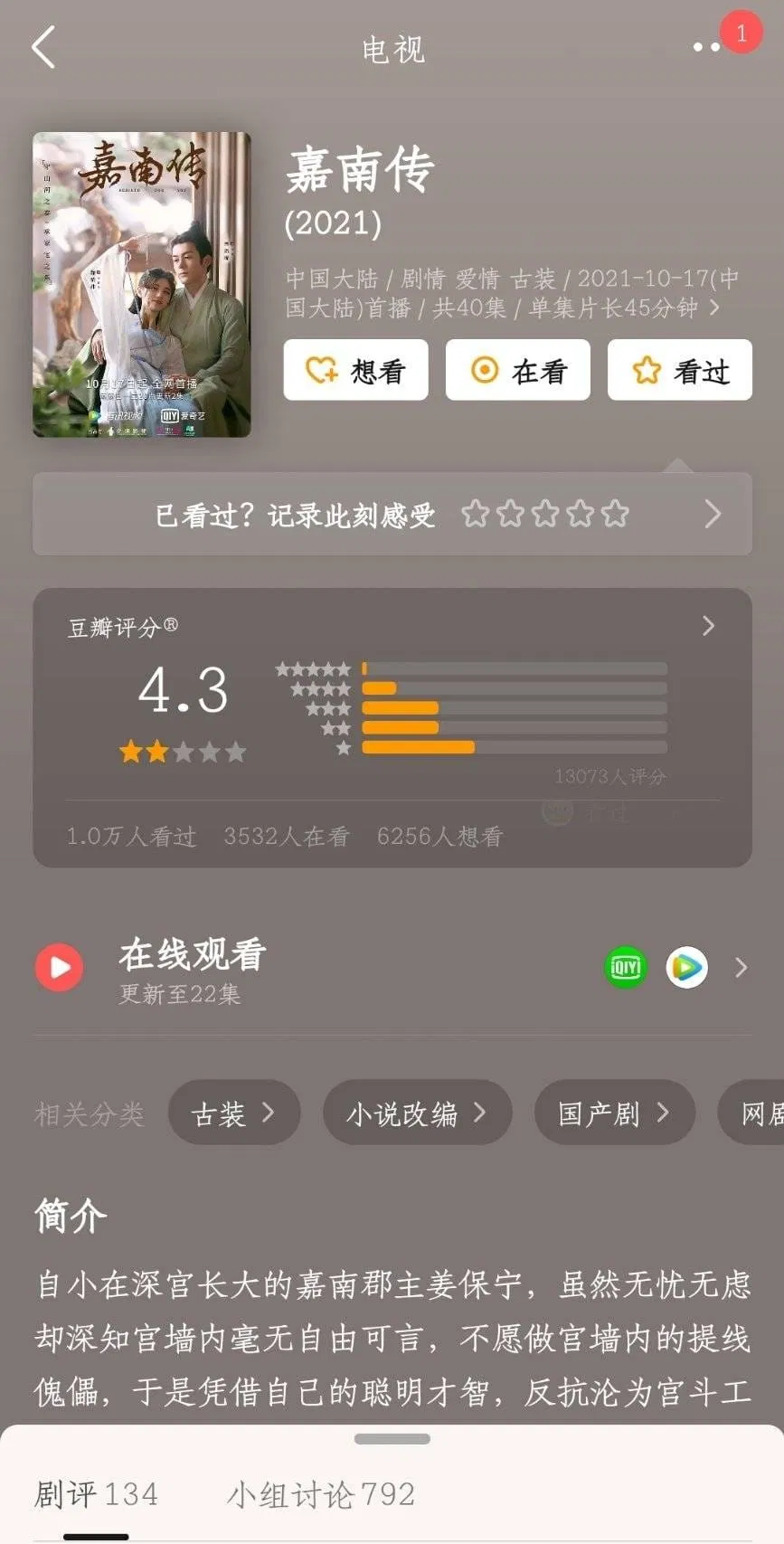The width and height of the screenshot is (784, 1544).
Task: Tap the heart icon inside the 想看 button
Action: (x=321, y=369)
